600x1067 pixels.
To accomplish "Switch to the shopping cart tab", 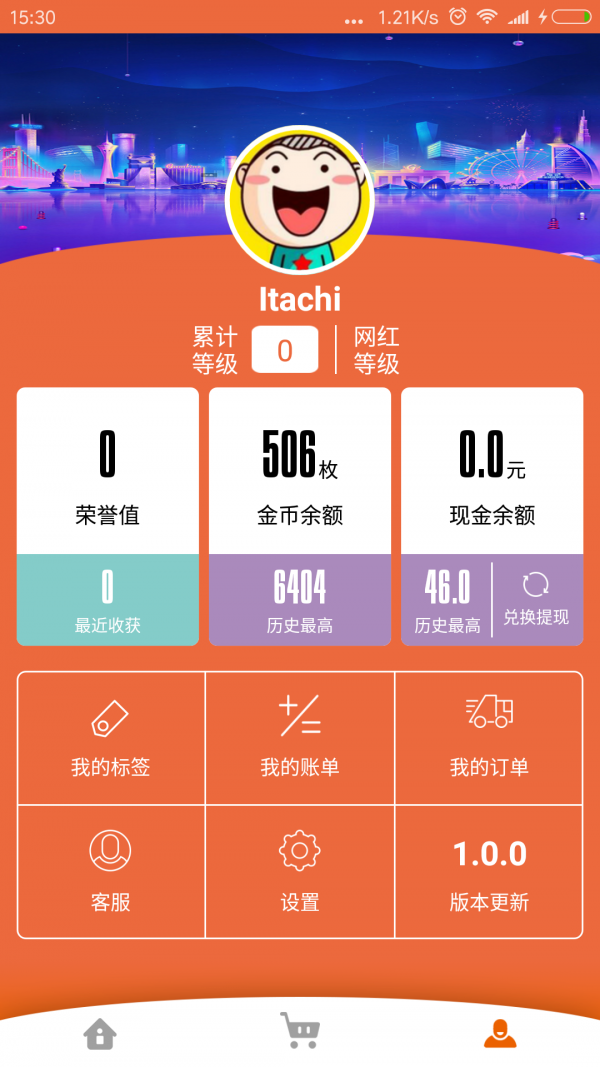I will tap(299, 1030).
